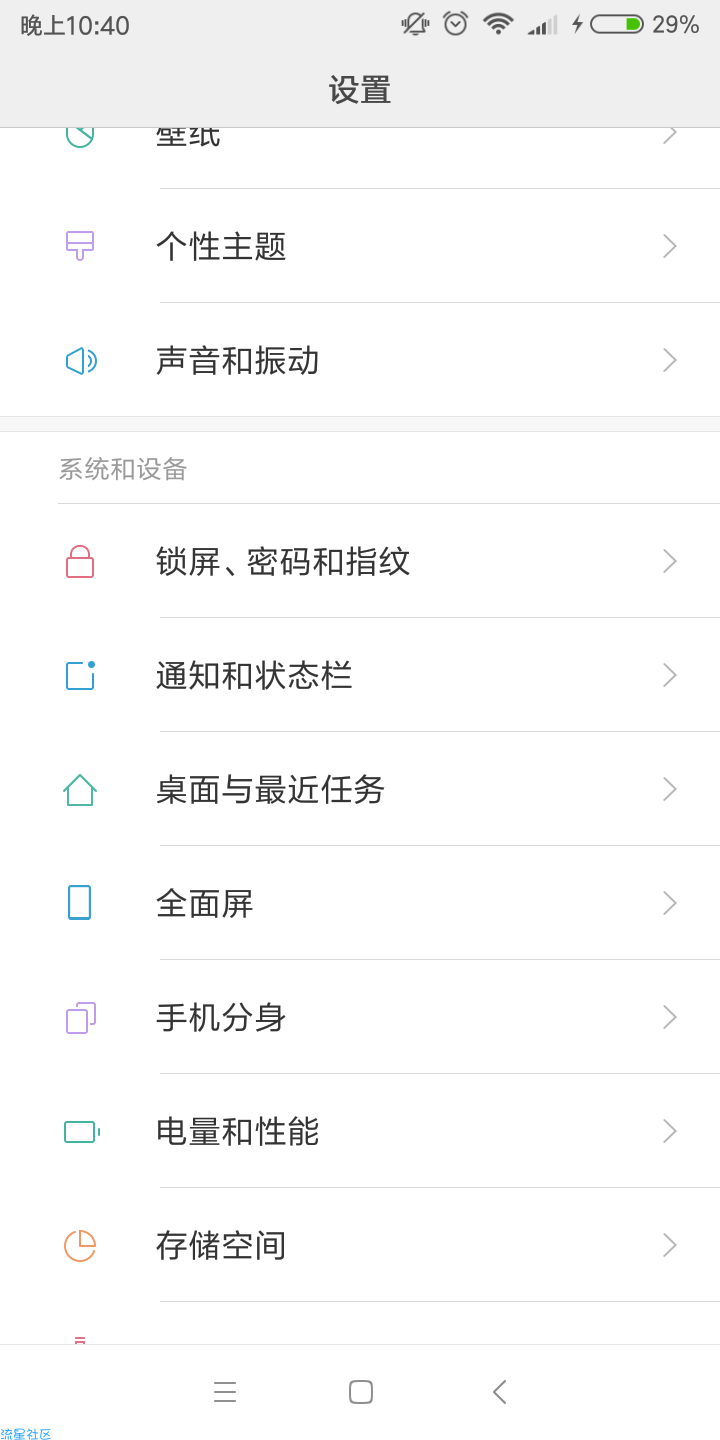Screen dimensions: 720x1440
Task: Tap the system back button
Action: click(500, 1392)
